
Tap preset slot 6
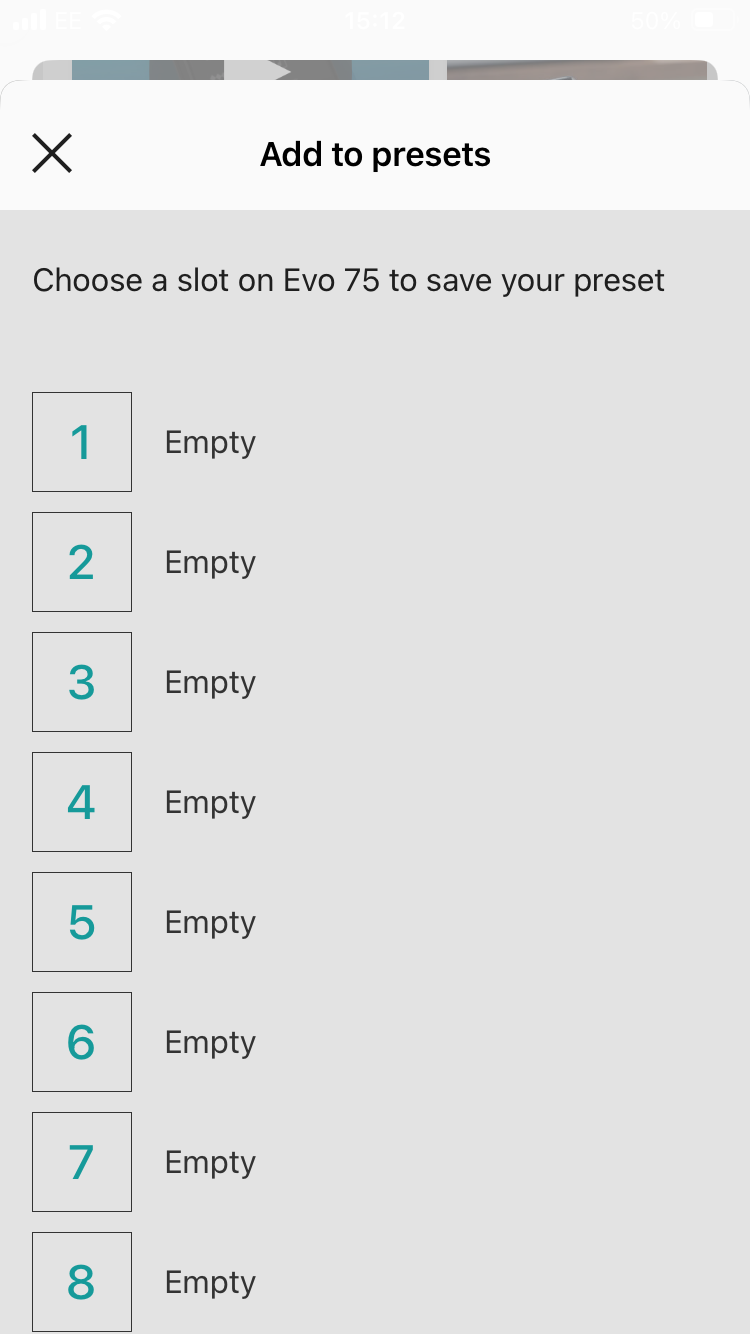pos(82,1042)
